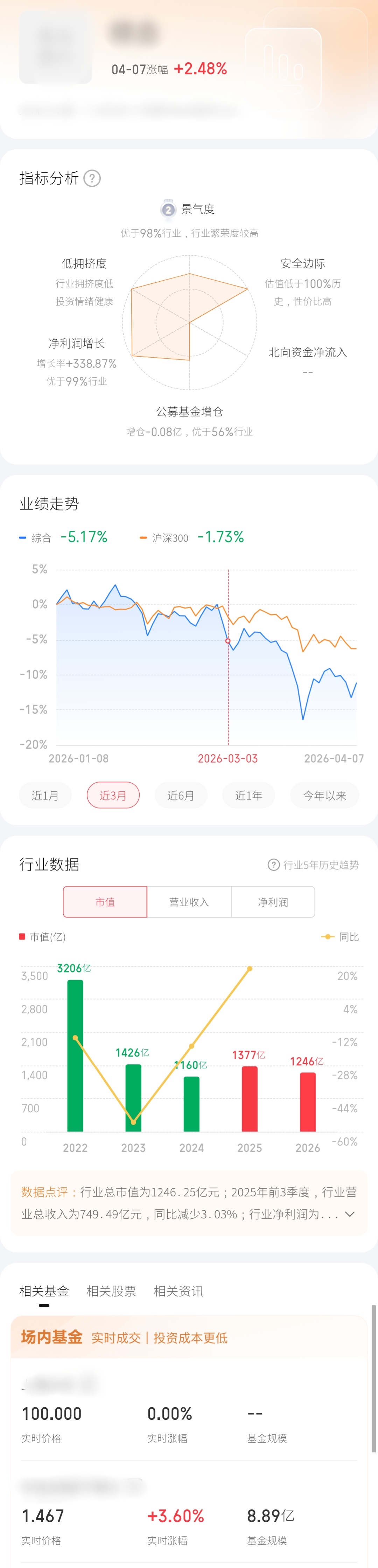Switch to the 相关基金 tab
This screenshot has width=378, height=1568.
(44, 1291)
